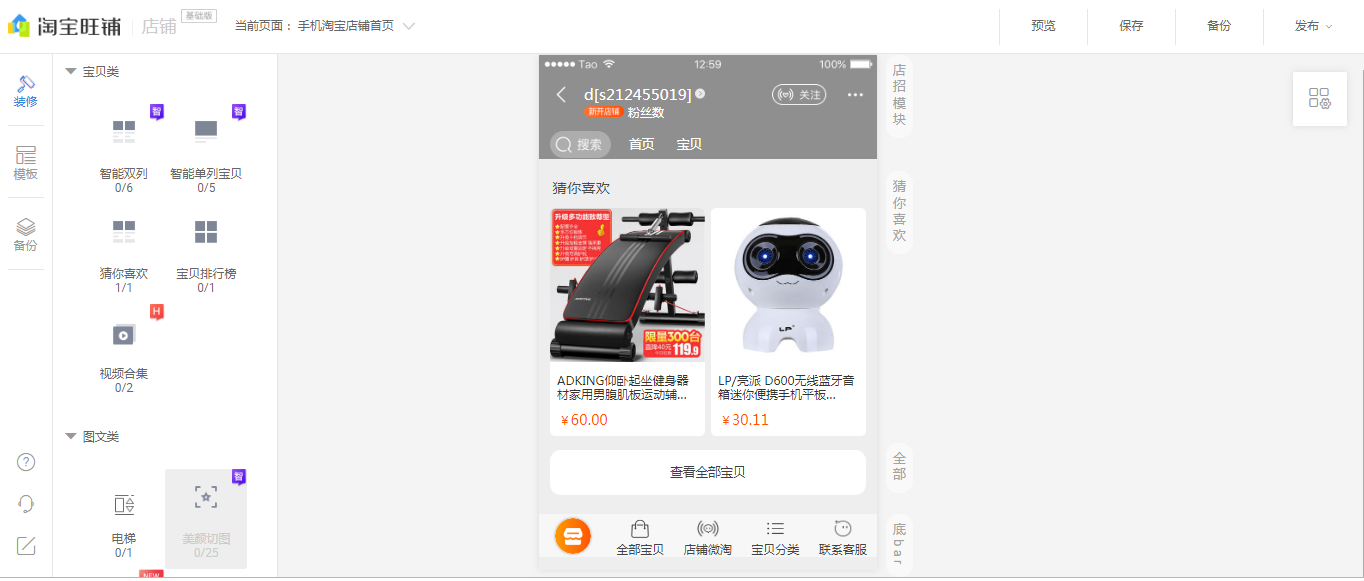Screen dimensions: 1364x581
Task: Select the 电梯 module
Action: (x=124, y=518)
